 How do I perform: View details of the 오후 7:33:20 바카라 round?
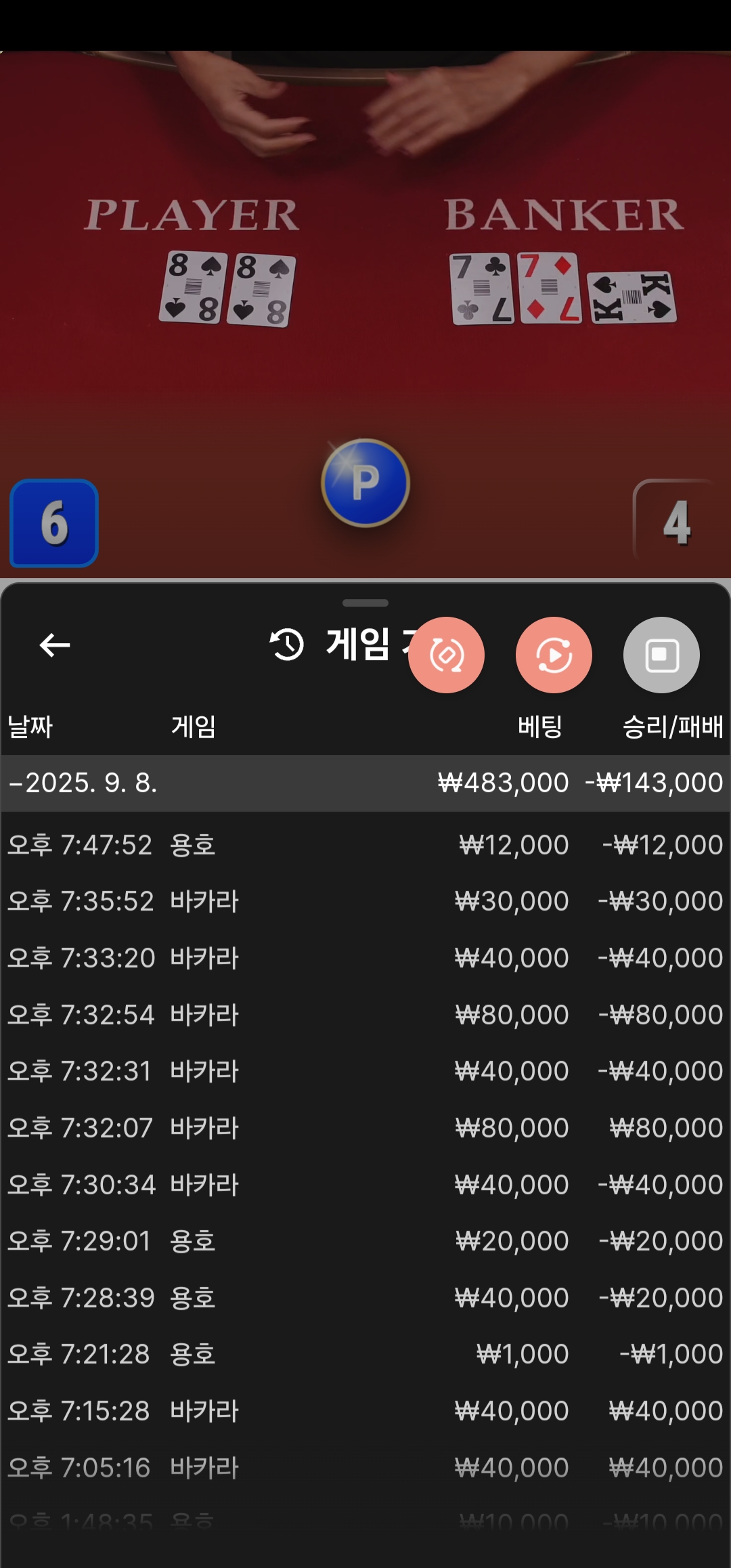(x=365, y=958)
